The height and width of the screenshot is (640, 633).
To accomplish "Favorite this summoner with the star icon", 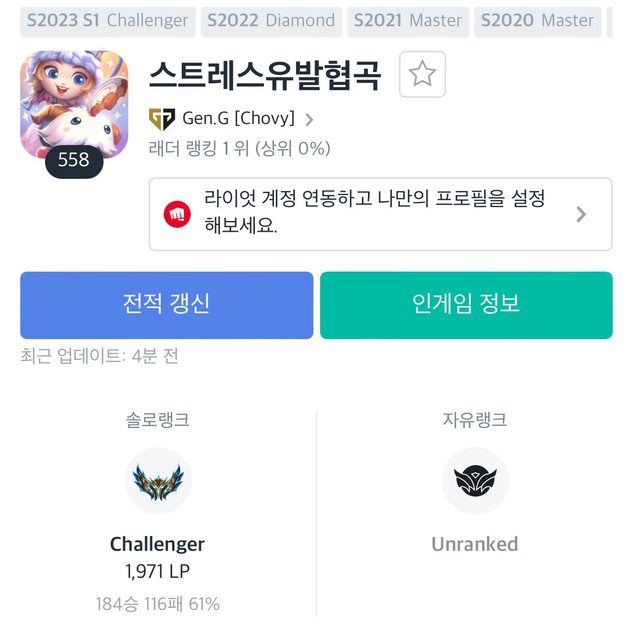I will click(x=422, y=74).
